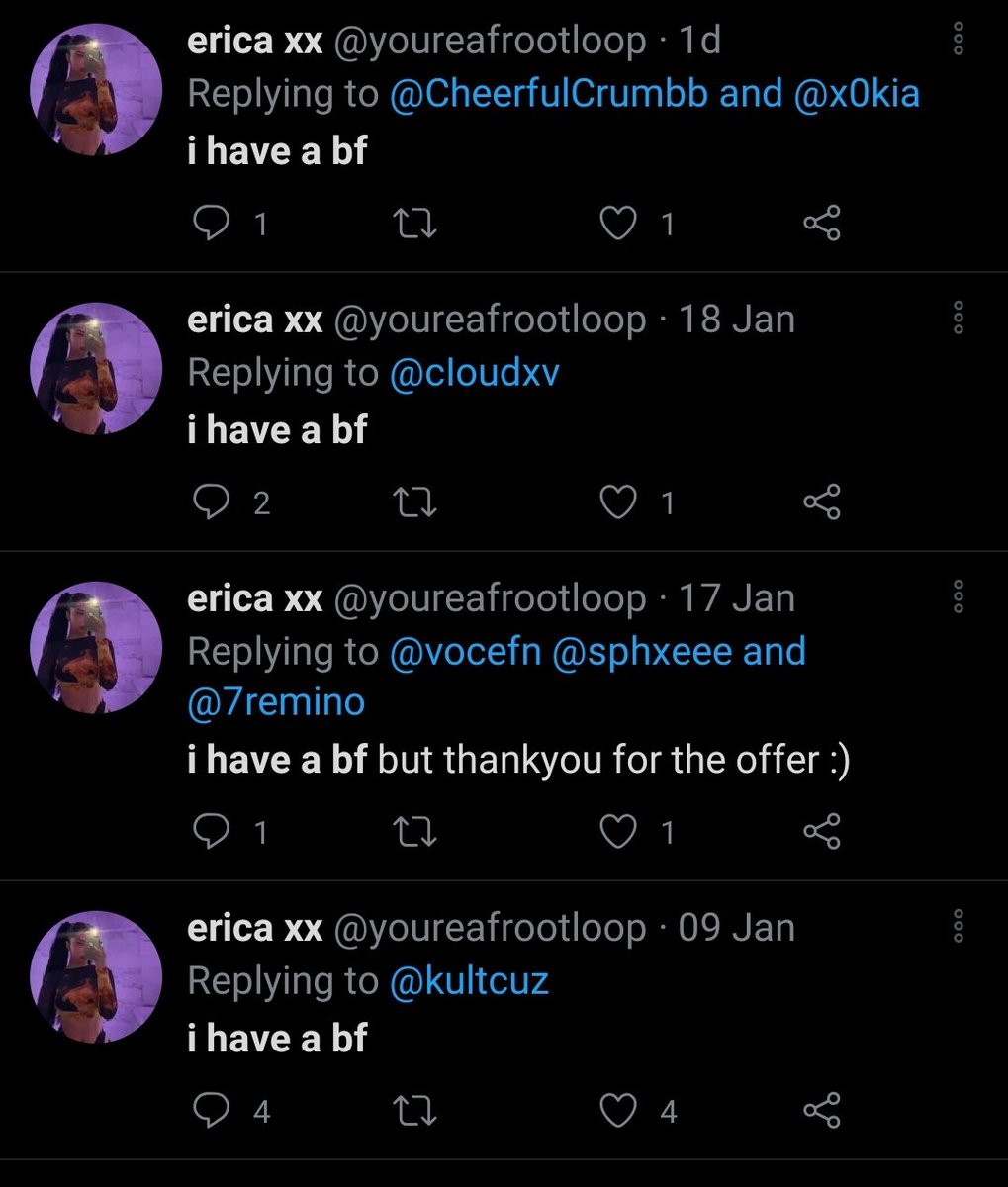Open the @sphxeee mention link
Viewport: 1008px width, 1187px height.
(642, 652)
